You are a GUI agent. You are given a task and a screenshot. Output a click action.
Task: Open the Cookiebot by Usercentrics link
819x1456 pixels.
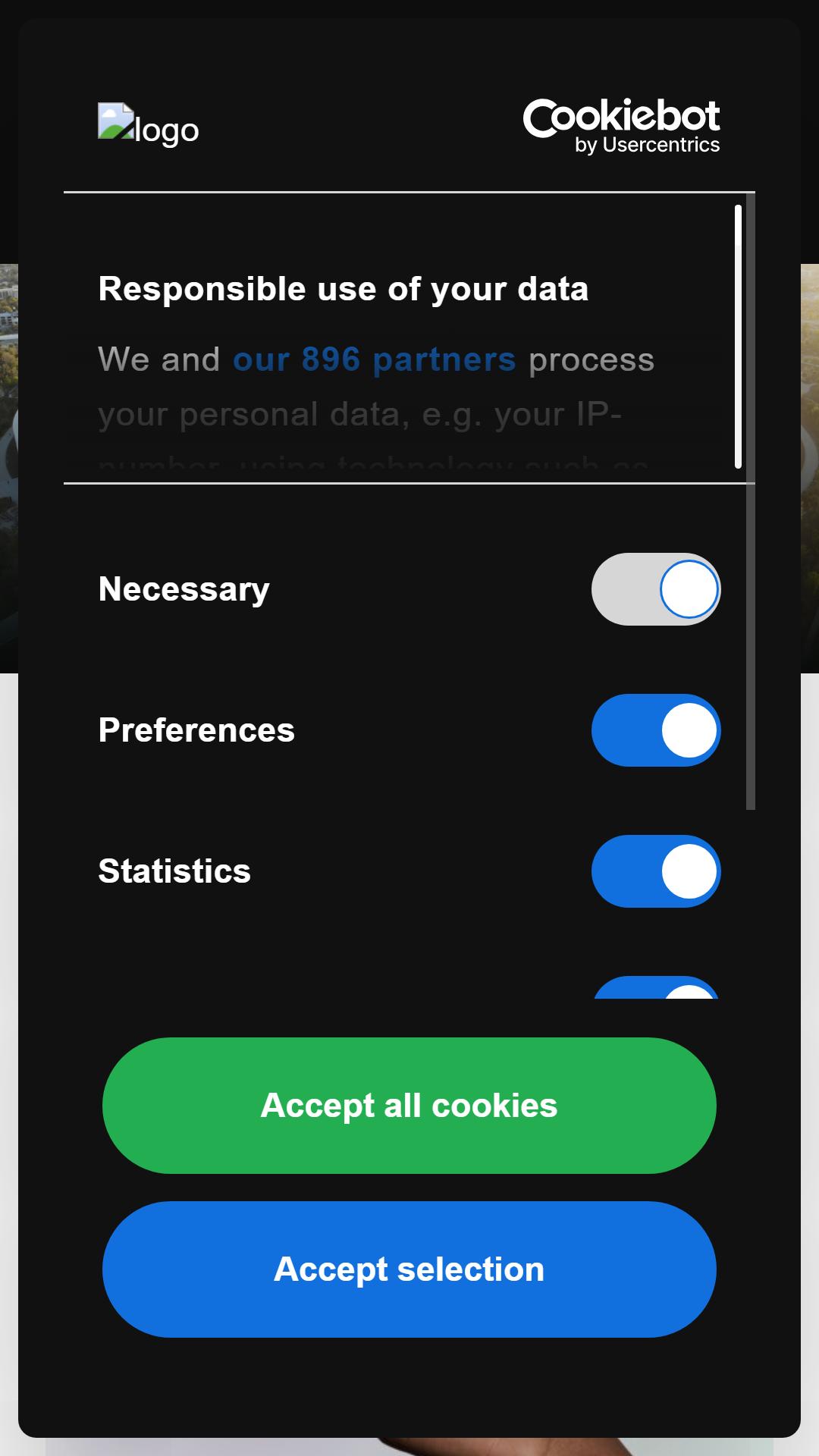pos(621,126)
